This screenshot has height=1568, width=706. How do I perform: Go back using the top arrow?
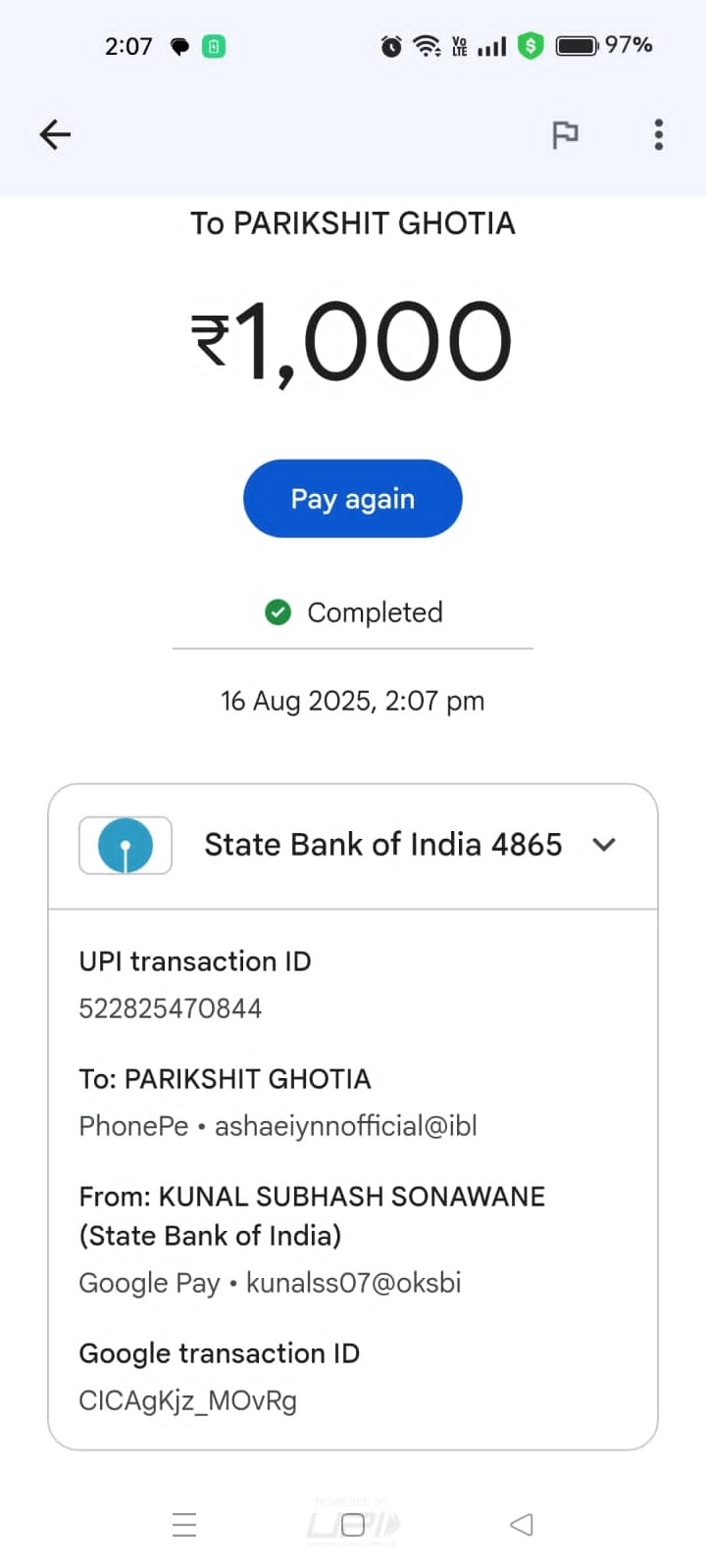[55, 134]
